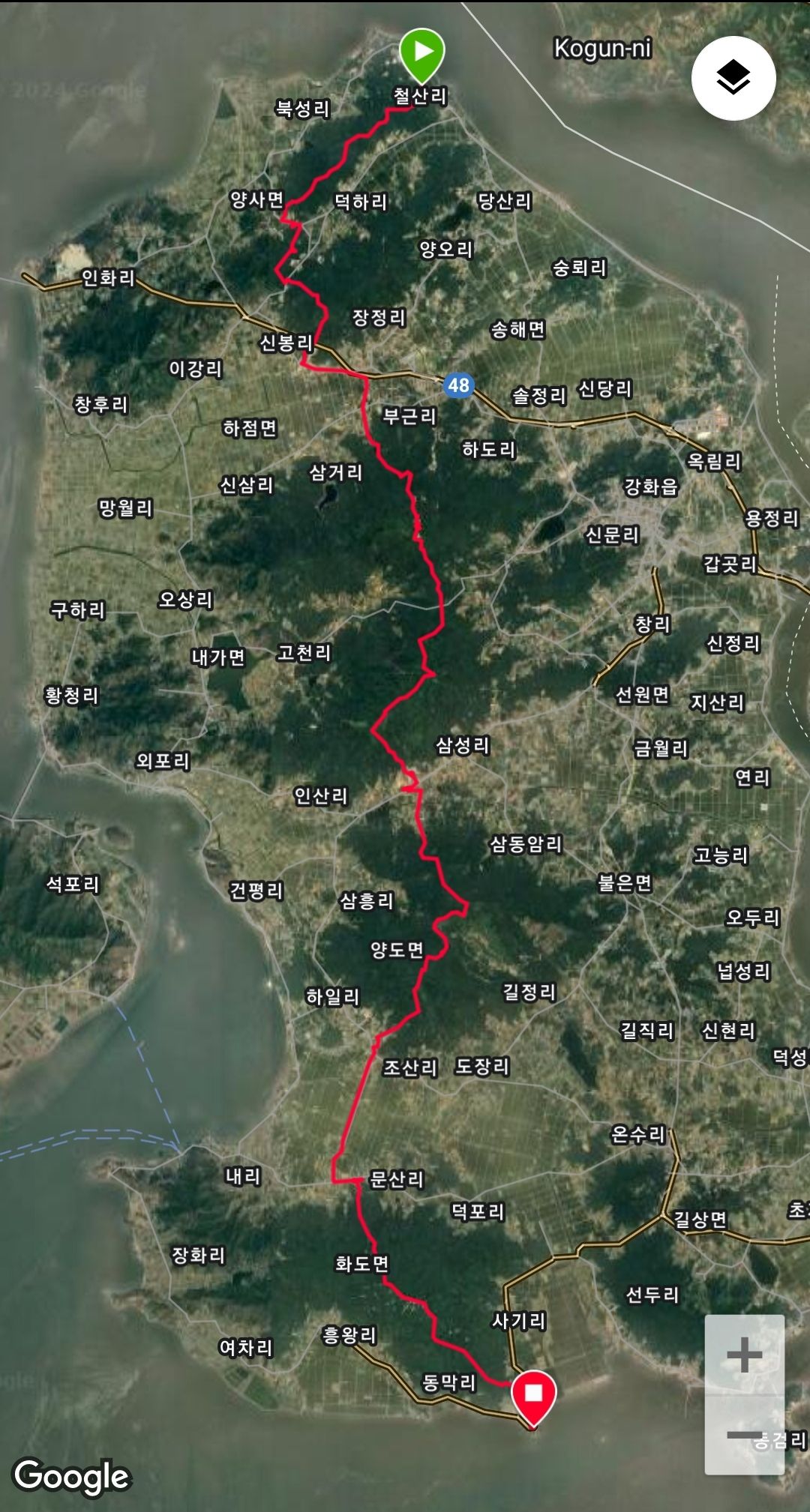Open the map layers selector

733,78
